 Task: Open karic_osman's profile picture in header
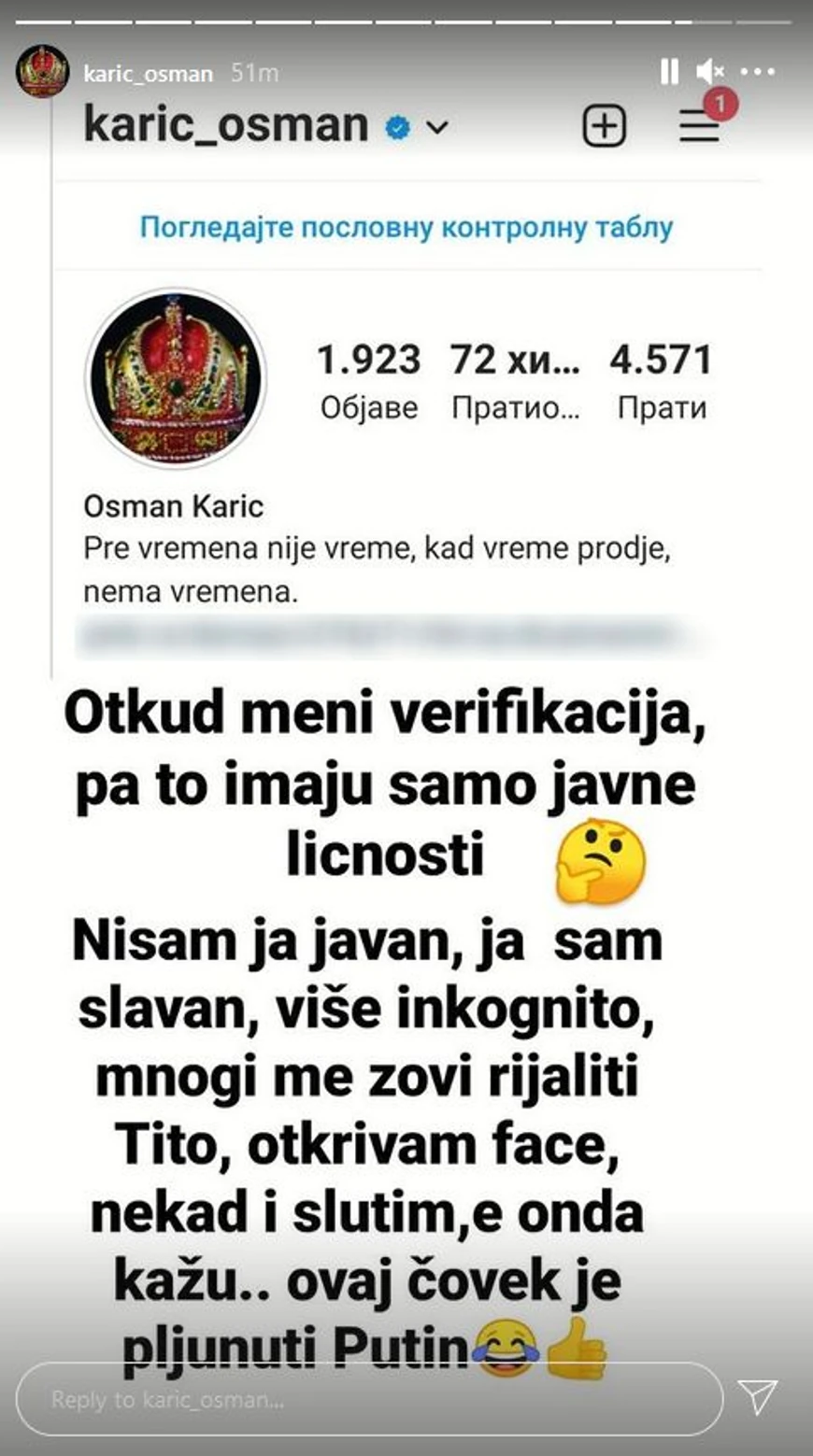43,72
